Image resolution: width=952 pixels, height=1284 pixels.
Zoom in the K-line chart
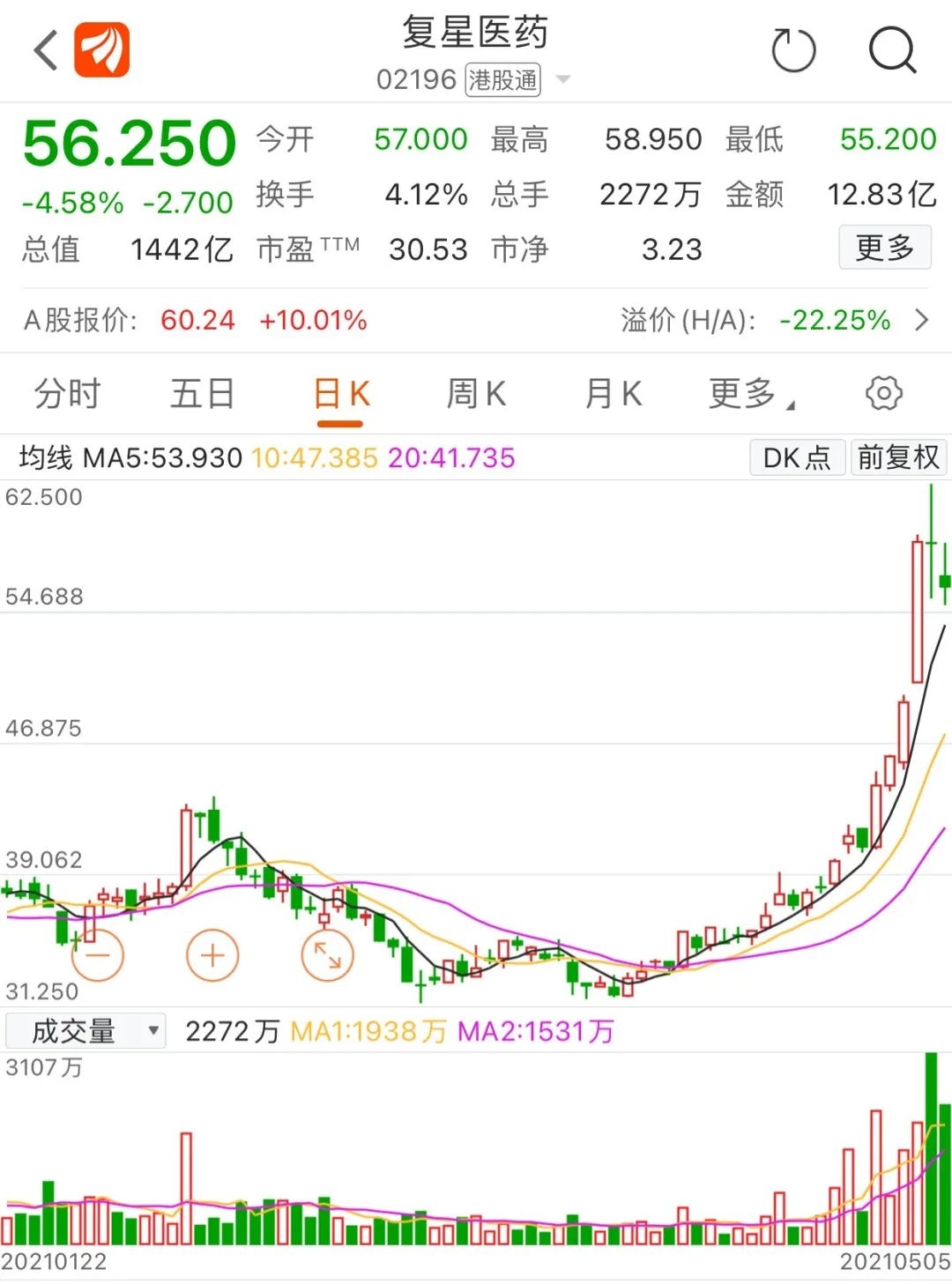point(212,955)
